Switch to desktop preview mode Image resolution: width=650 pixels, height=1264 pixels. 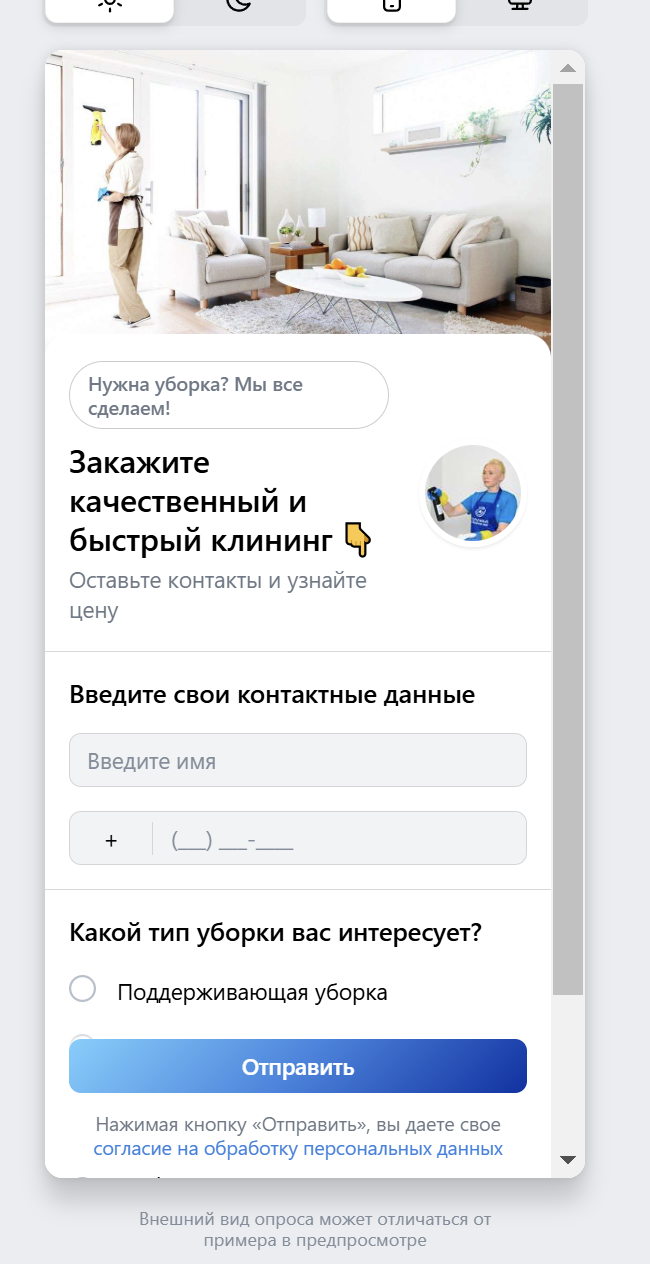(518, 6)
